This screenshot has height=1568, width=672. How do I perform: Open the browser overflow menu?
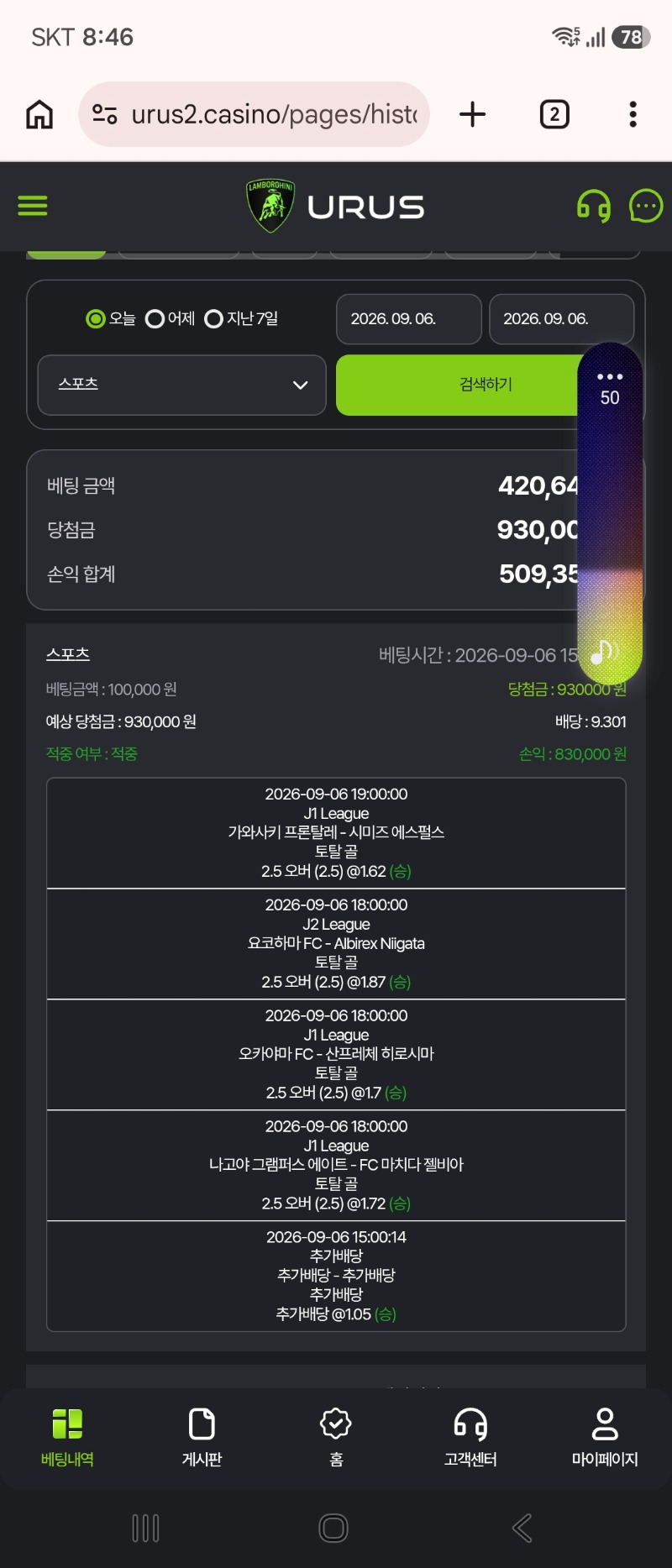click(x=633, y=114)
